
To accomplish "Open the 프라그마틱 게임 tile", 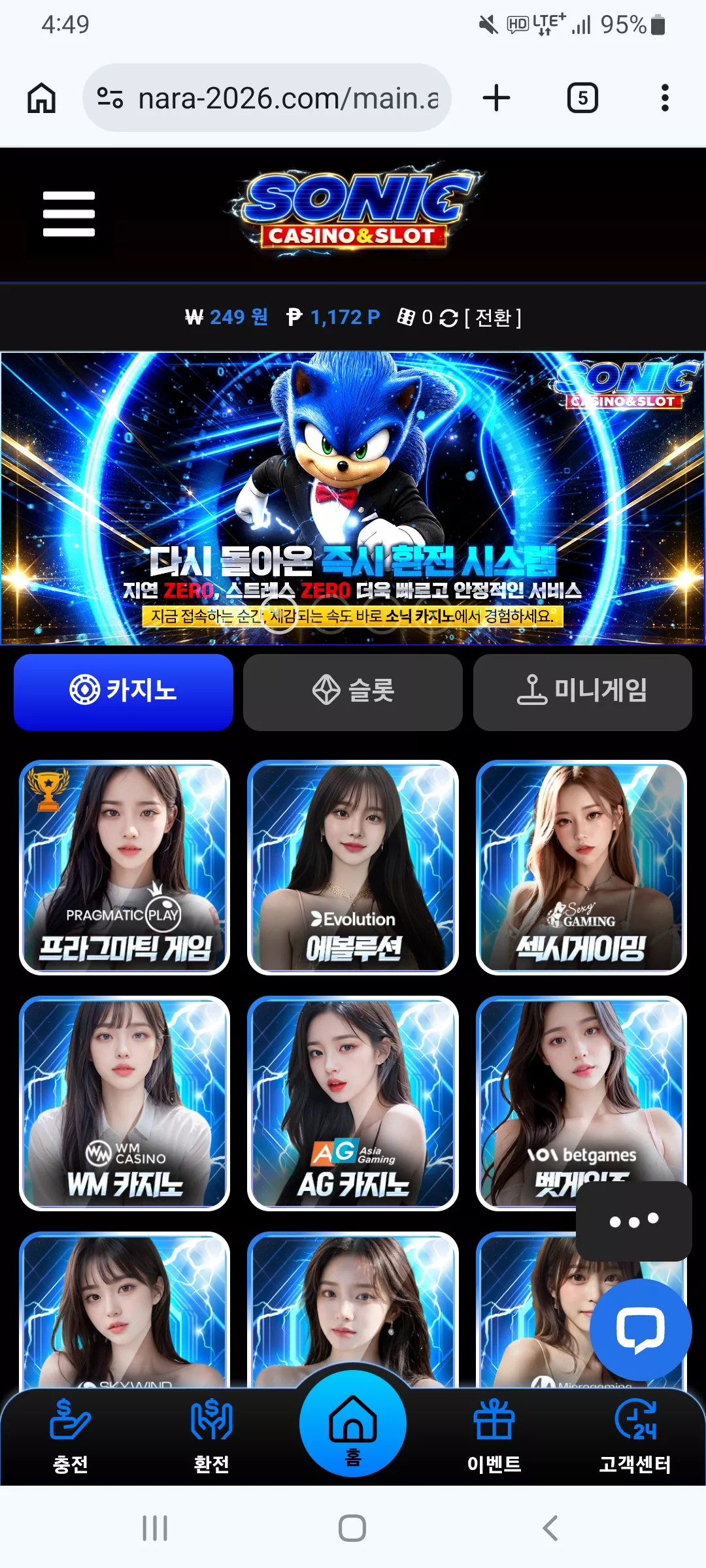I will [x=124, y=867].
